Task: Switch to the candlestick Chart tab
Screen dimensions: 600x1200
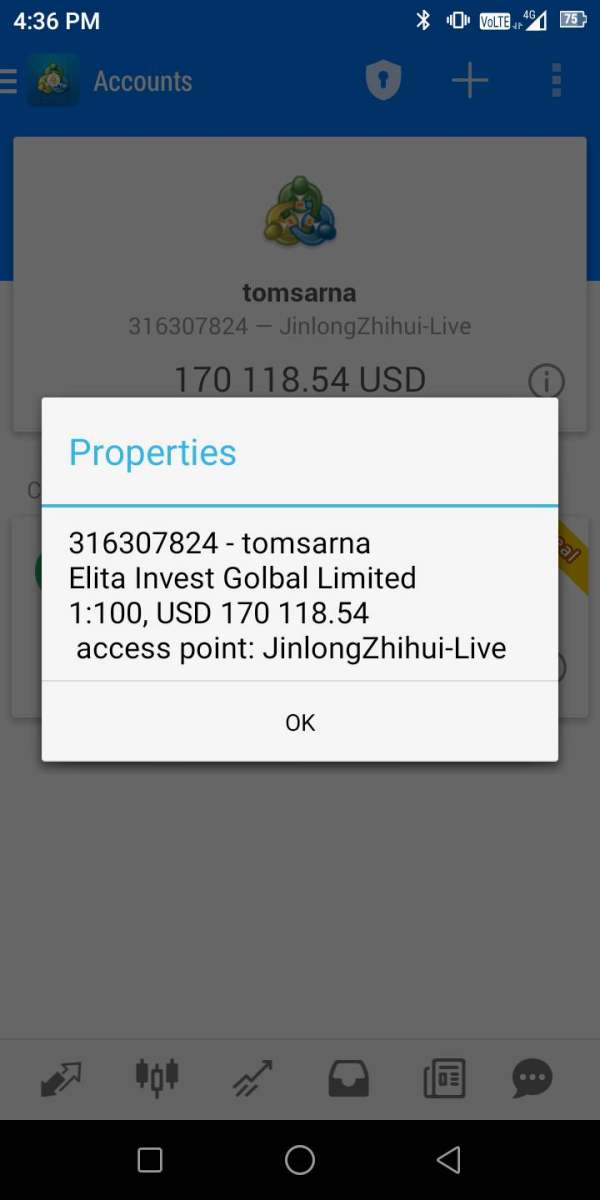Action: pyautogui.click(x=157, y=1076)
